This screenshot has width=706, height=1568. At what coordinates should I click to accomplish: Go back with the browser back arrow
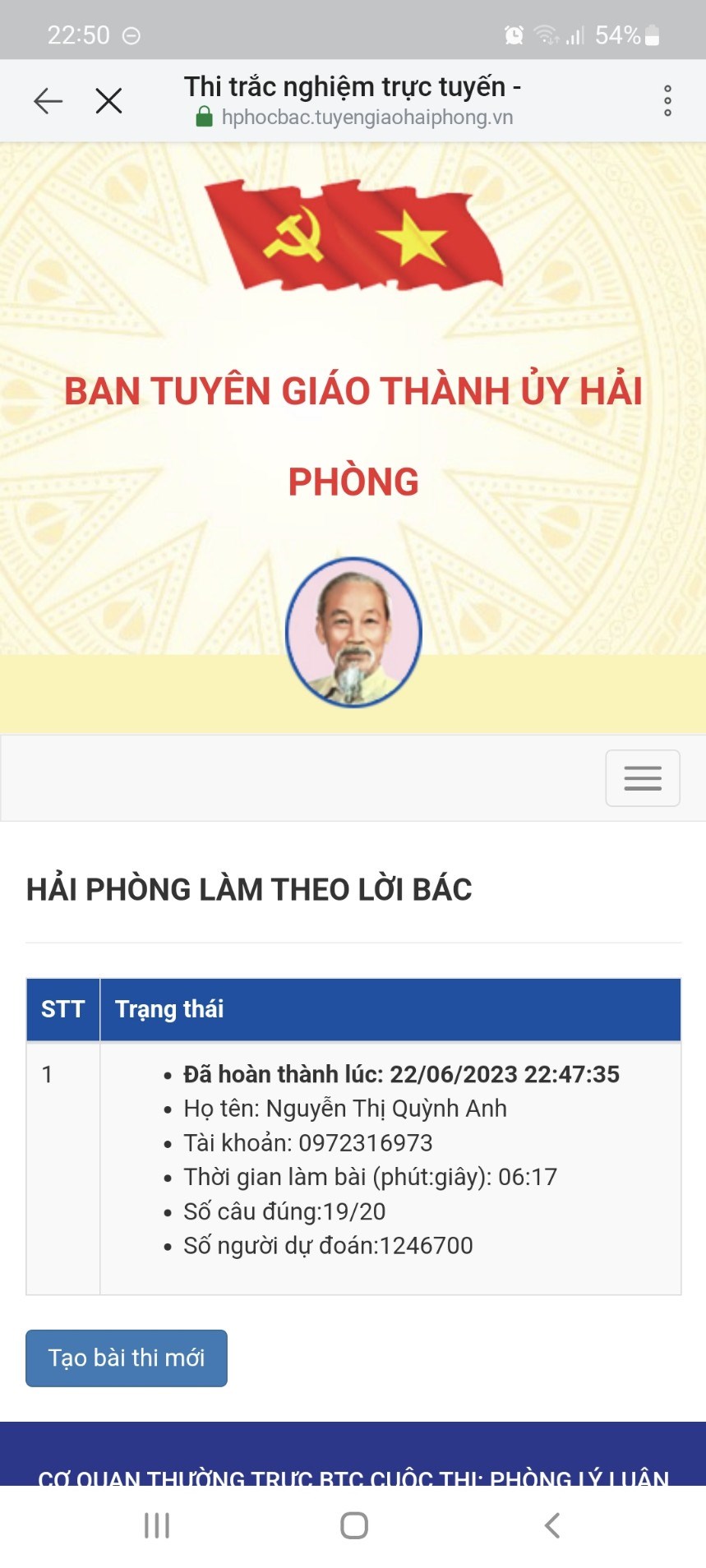click(48, 101)
